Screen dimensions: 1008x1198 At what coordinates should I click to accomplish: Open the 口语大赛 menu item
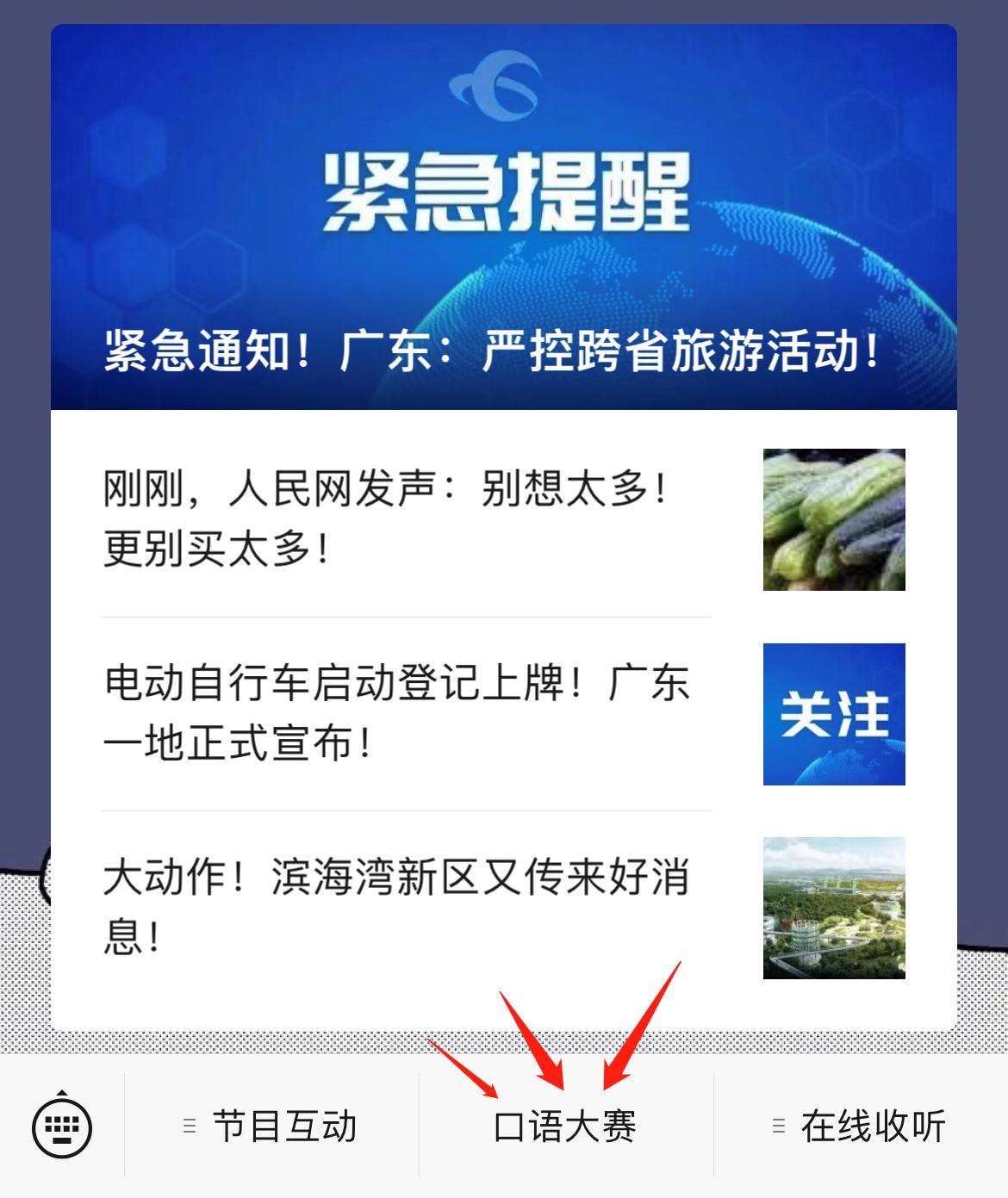[565, 1127]
